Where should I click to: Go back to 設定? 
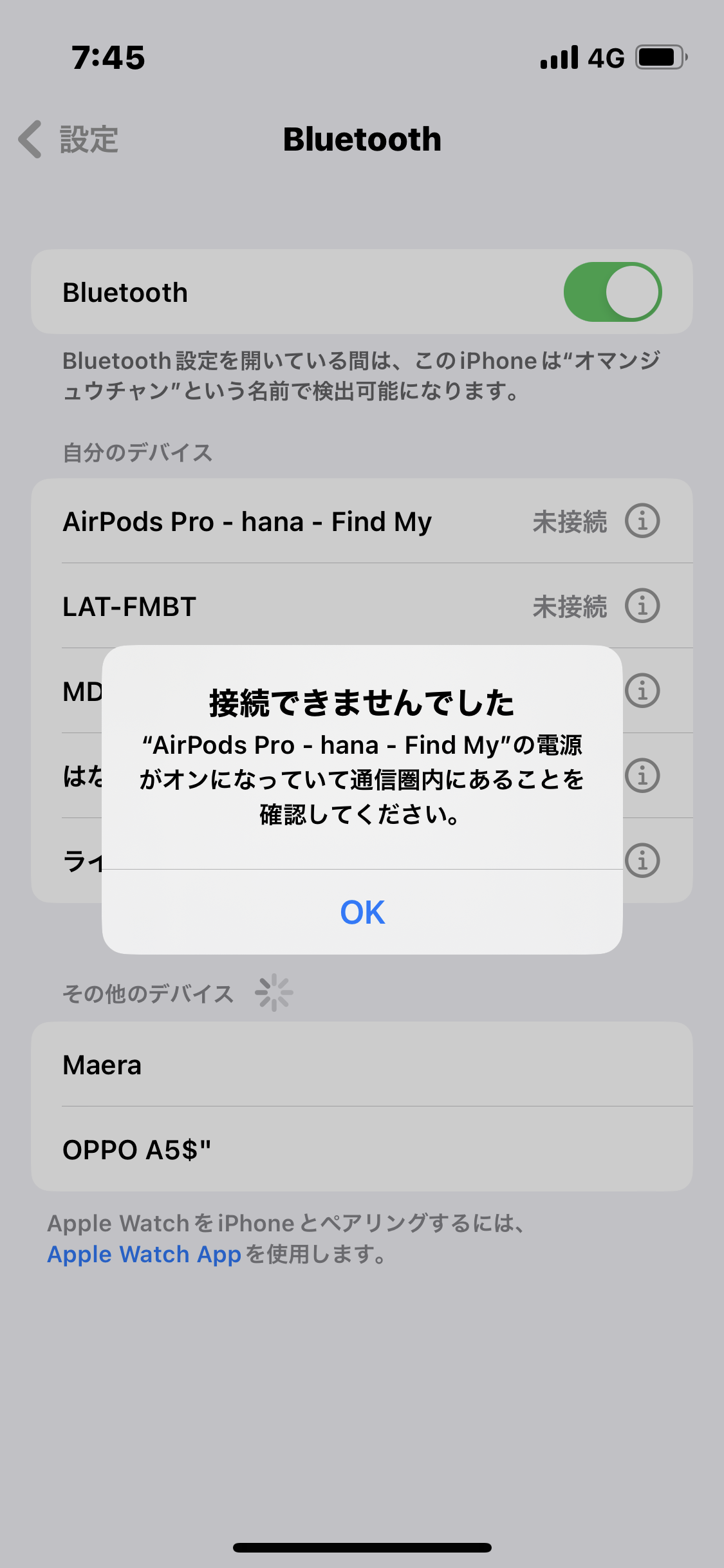click(69, 139)
